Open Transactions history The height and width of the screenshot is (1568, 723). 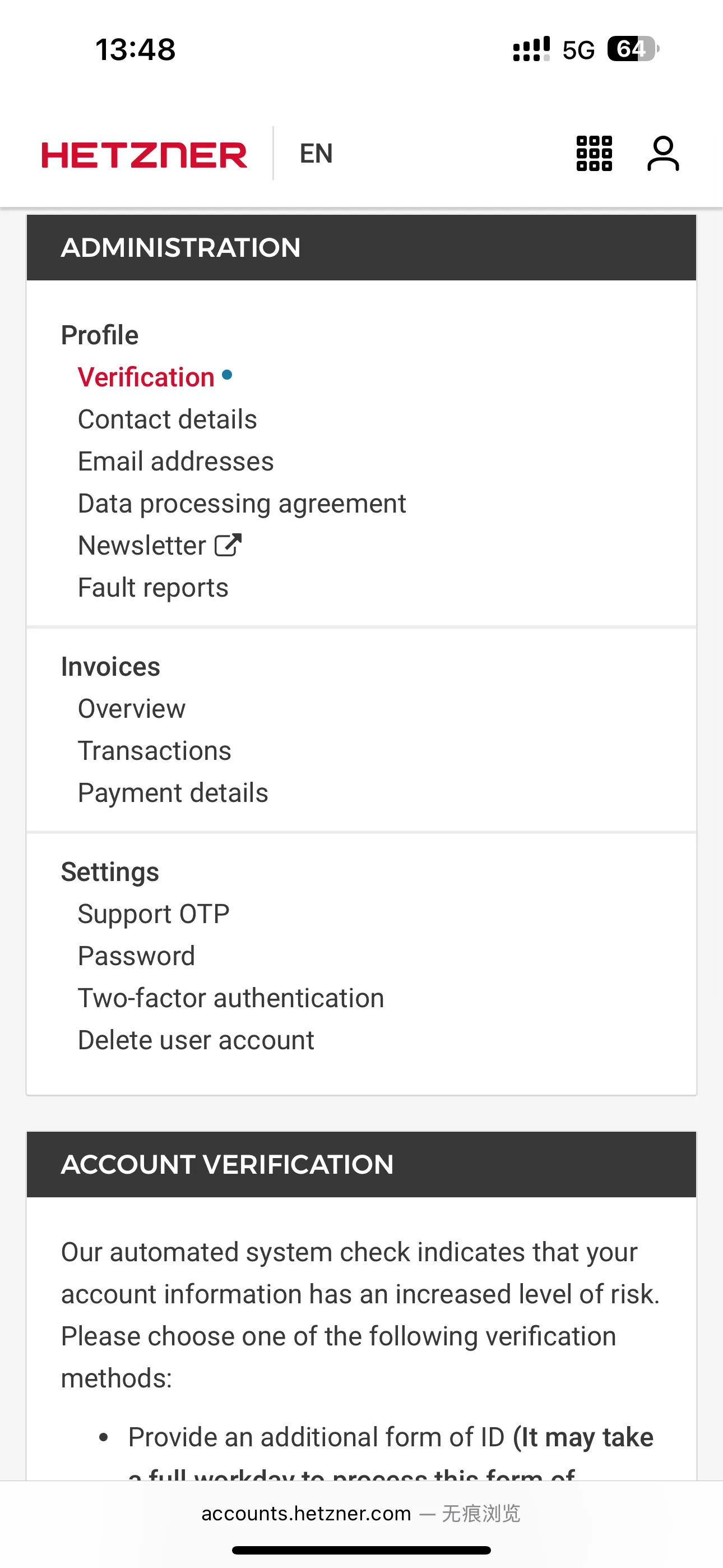pos(154,750)
